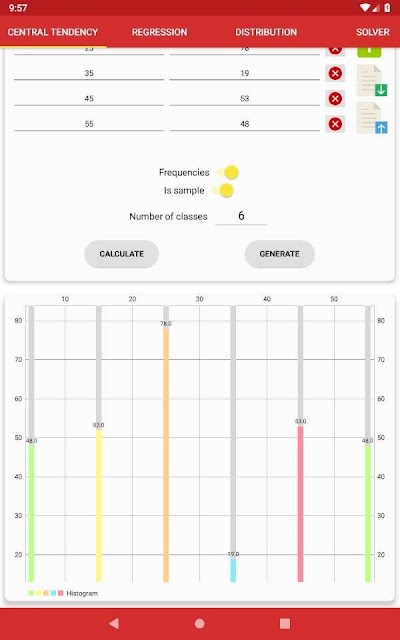
Task: Edit the value field showing 35
Action: [89, 73]
